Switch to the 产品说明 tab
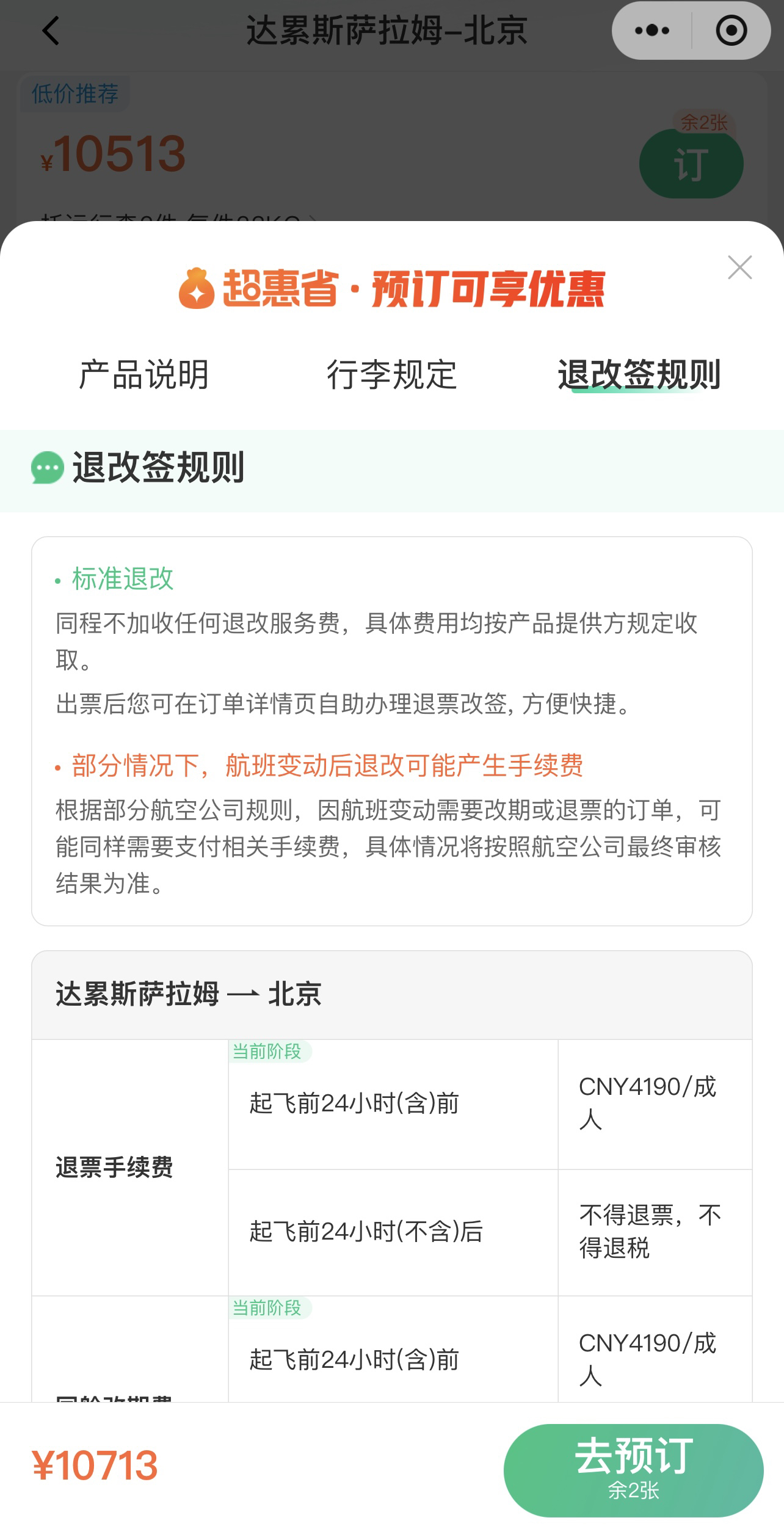 click(144, 374)
